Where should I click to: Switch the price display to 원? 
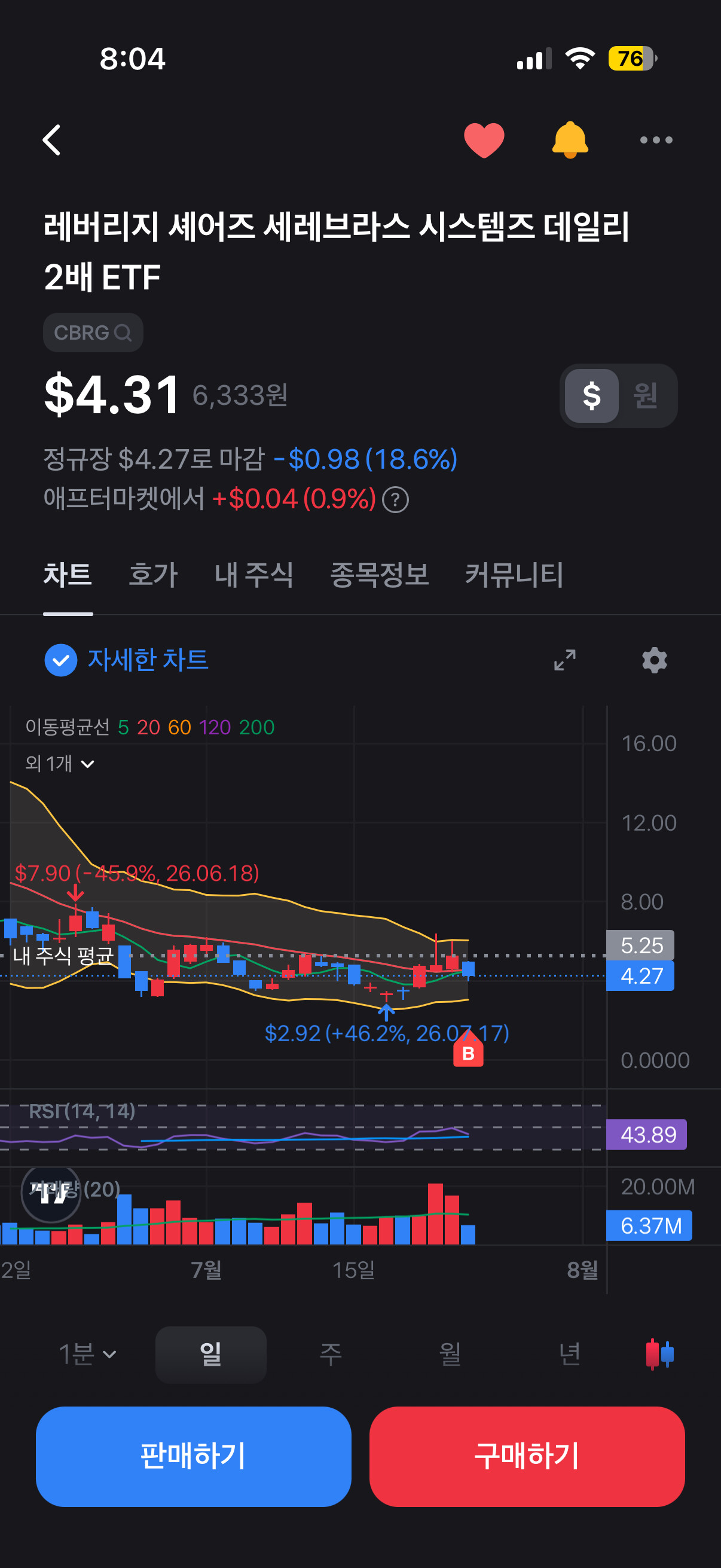645,396
